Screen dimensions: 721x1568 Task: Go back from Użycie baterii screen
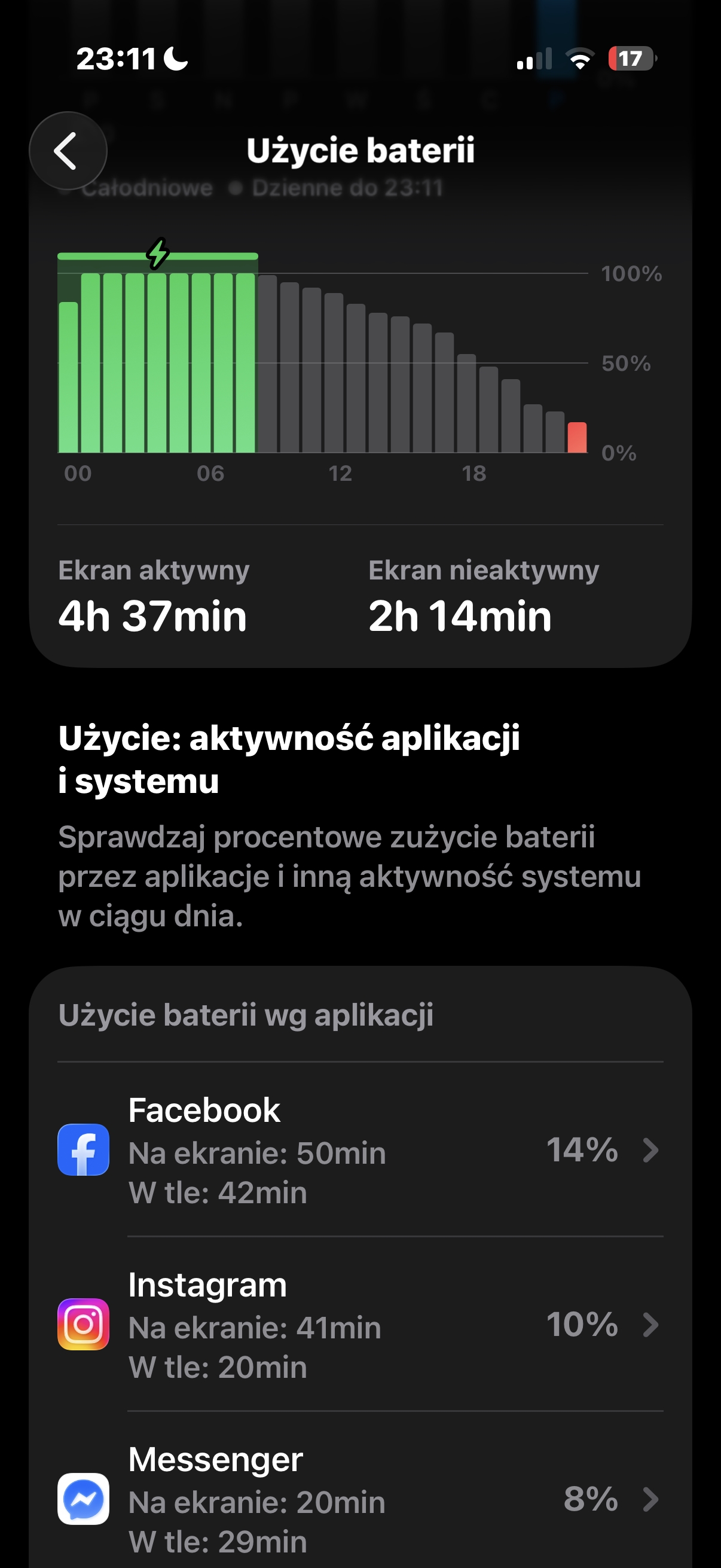[68, 151]
